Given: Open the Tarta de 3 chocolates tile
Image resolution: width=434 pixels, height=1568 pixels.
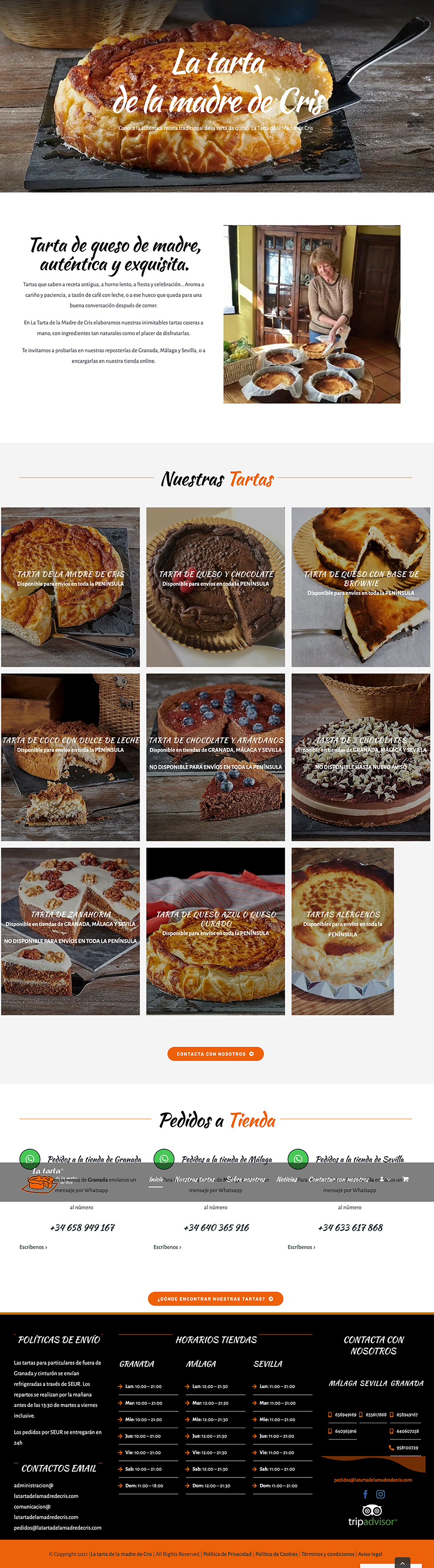Looking at the screenshot, I should (360, 757).
